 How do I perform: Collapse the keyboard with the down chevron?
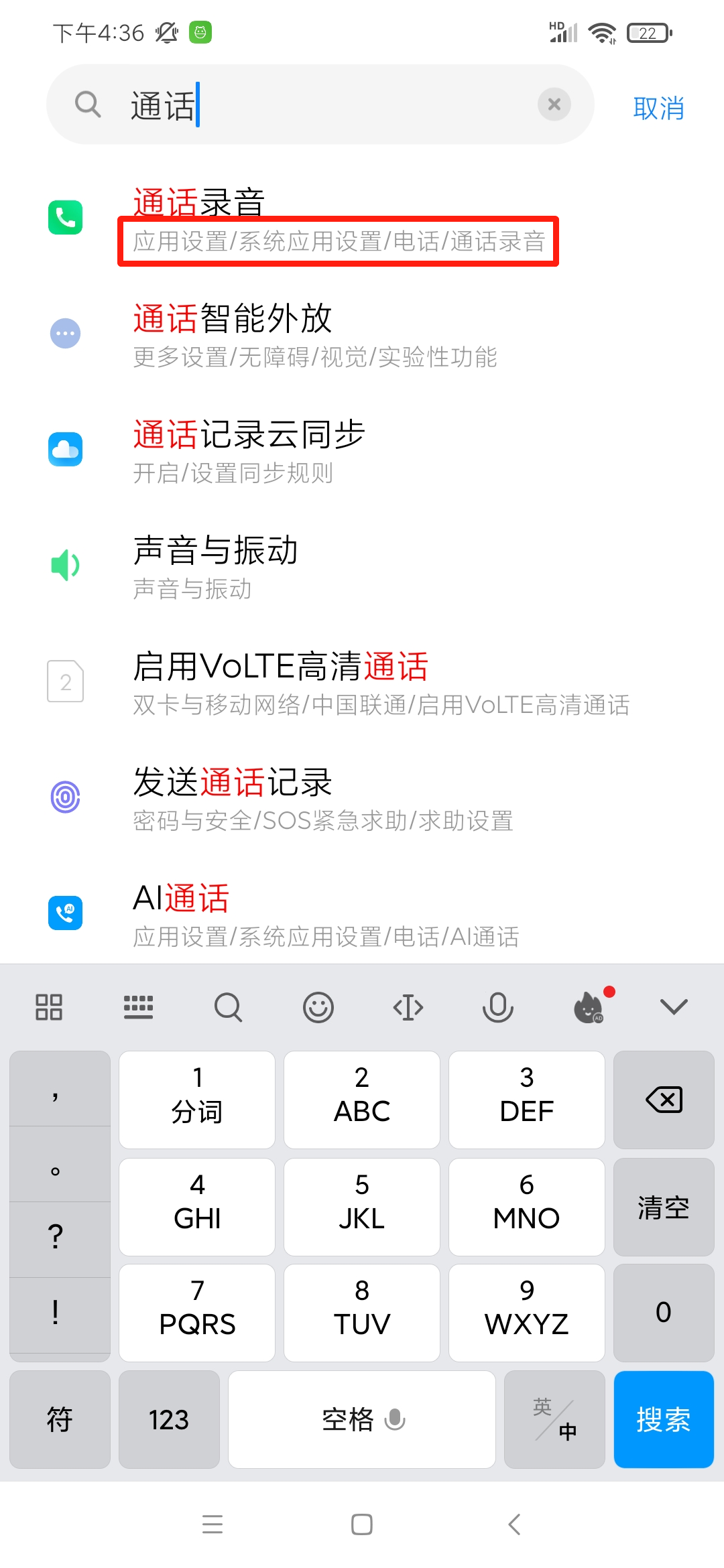pyautogui.click(x=674, y=1006)
